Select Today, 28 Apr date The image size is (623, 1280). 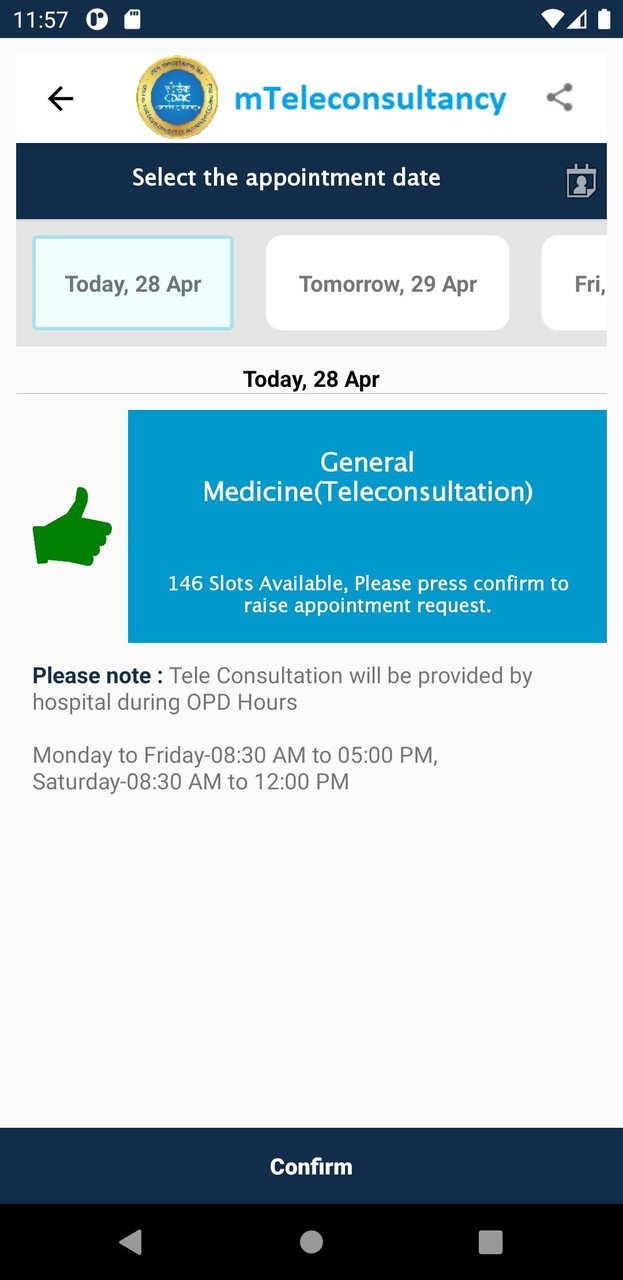click(133, 284)
